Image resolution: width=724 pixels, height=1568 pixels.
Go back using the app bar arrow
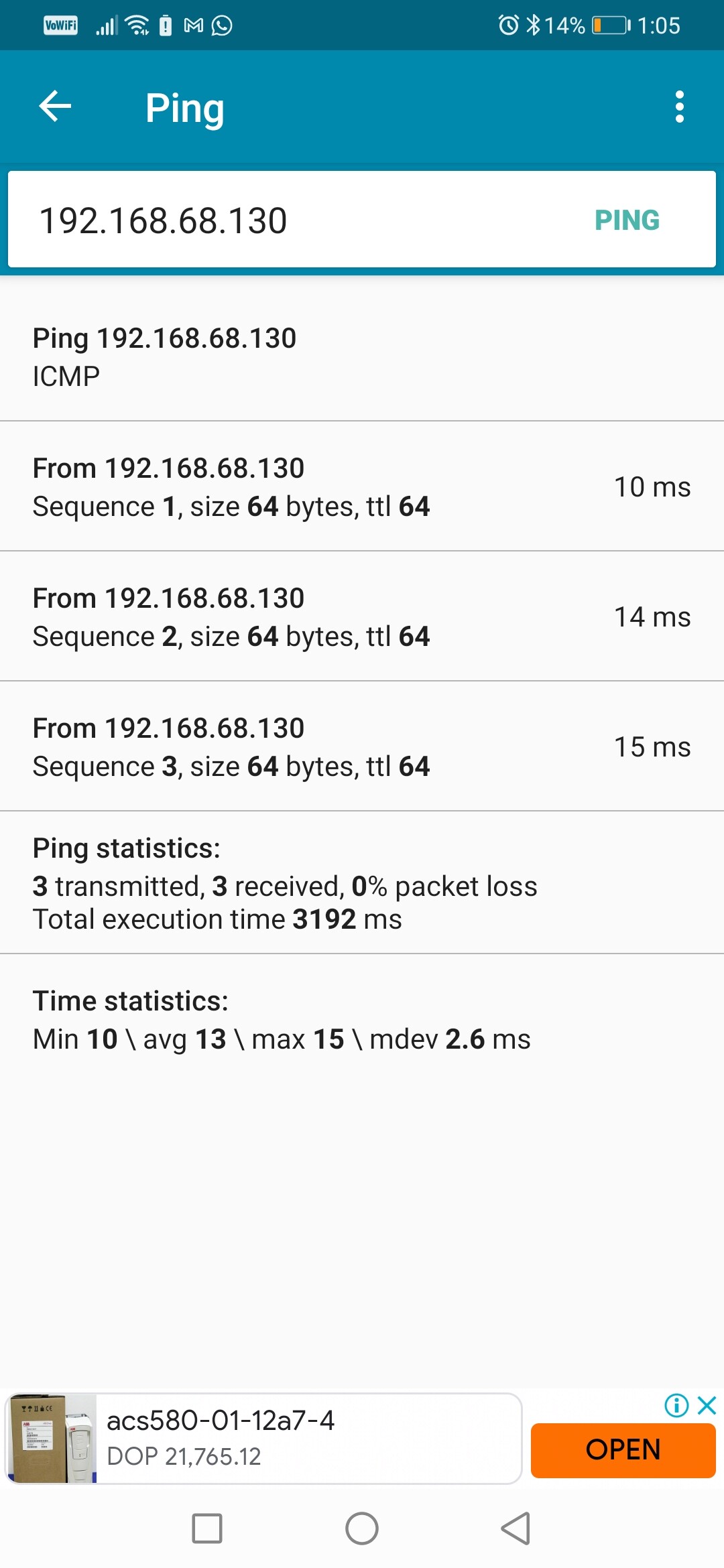click(55, 107)
